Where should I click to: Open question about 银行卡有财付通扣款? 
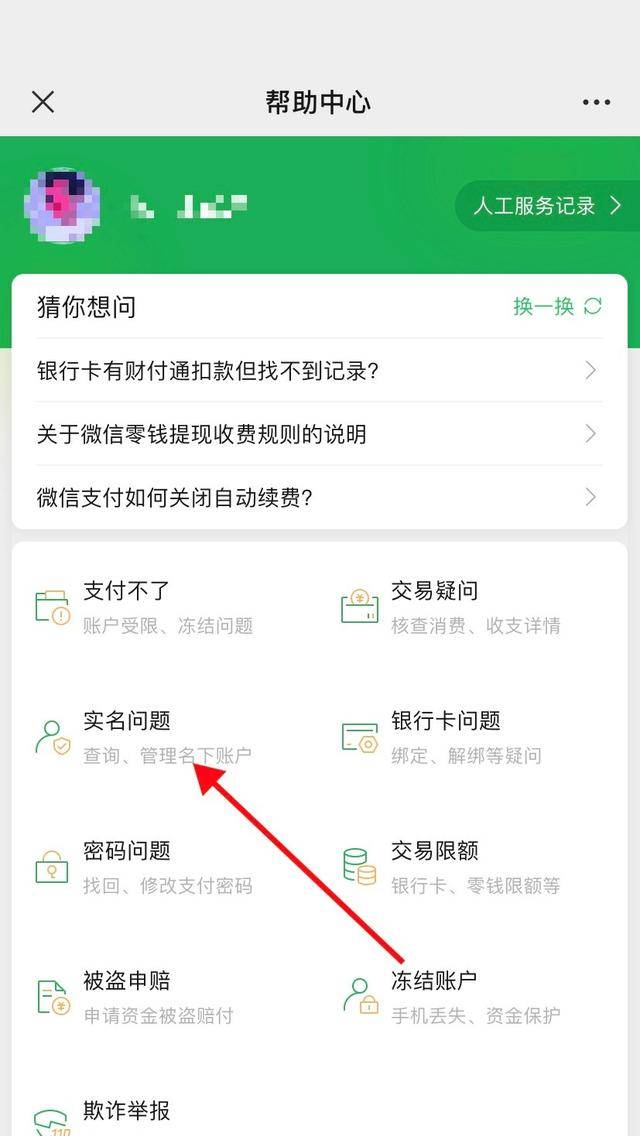pyautogui.click(x=317, y=371)
